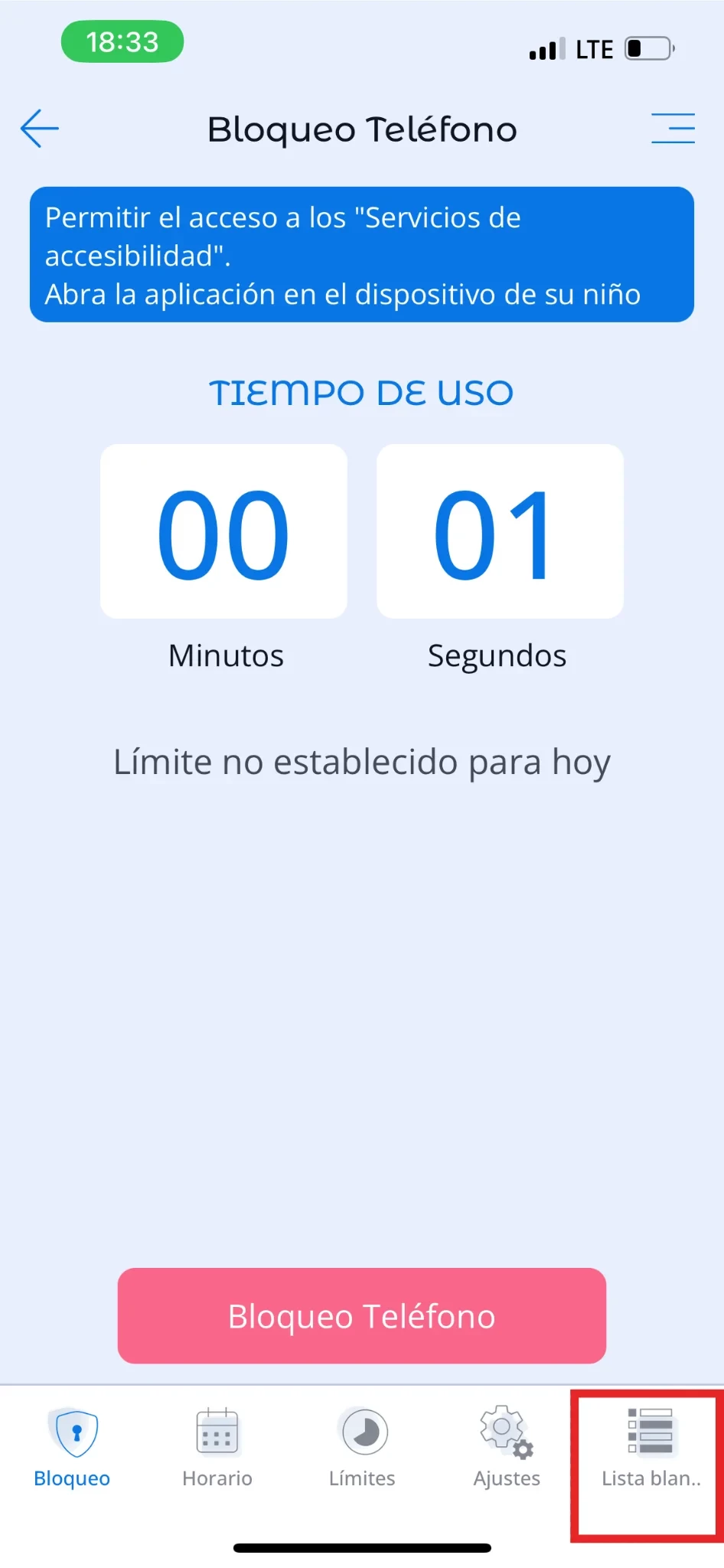Screen dimensions: 724x1568
Task: Open the accessibility services permission banner
Action: 361,255
